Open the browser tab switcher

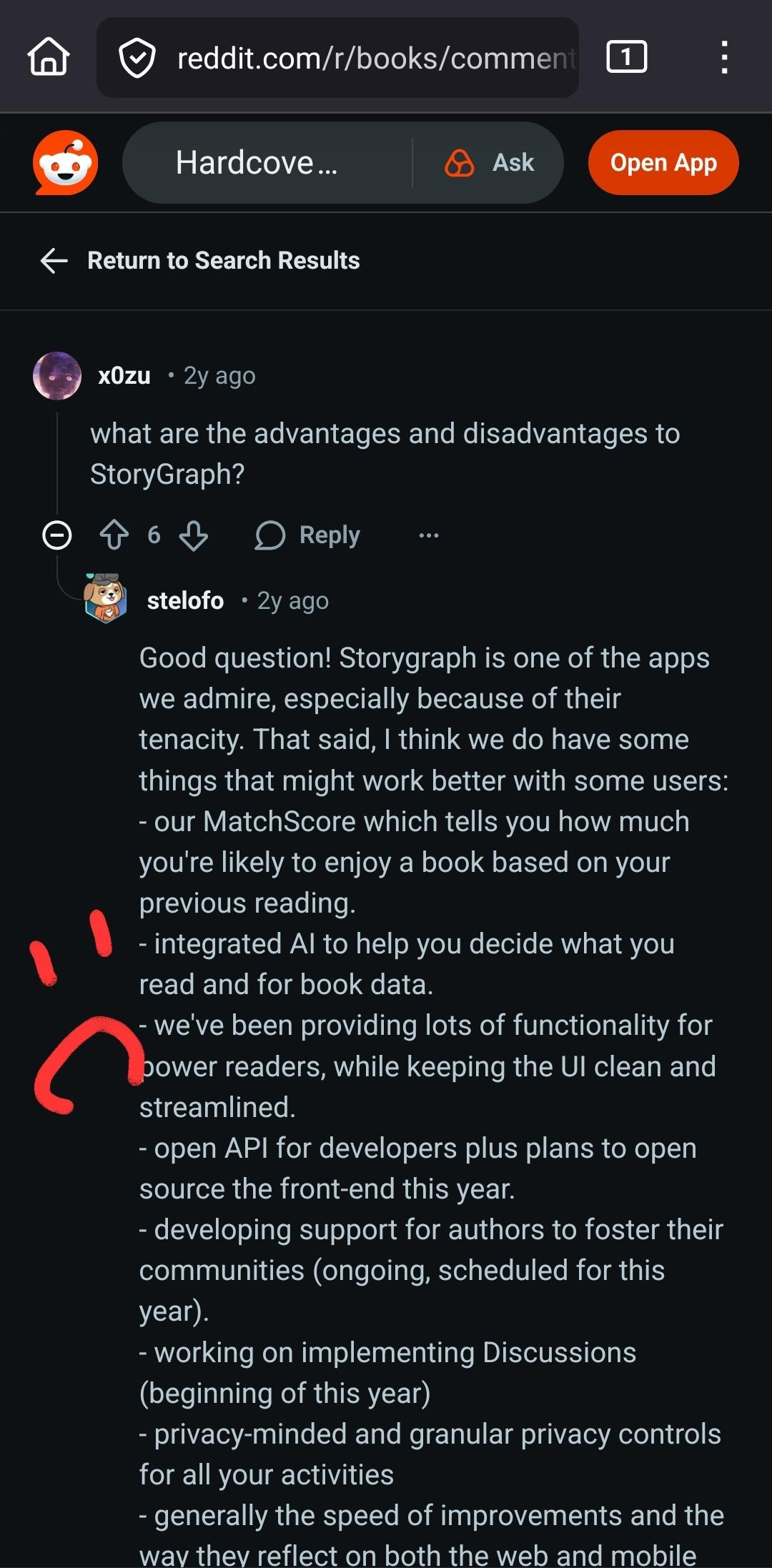tap(626, 57)
